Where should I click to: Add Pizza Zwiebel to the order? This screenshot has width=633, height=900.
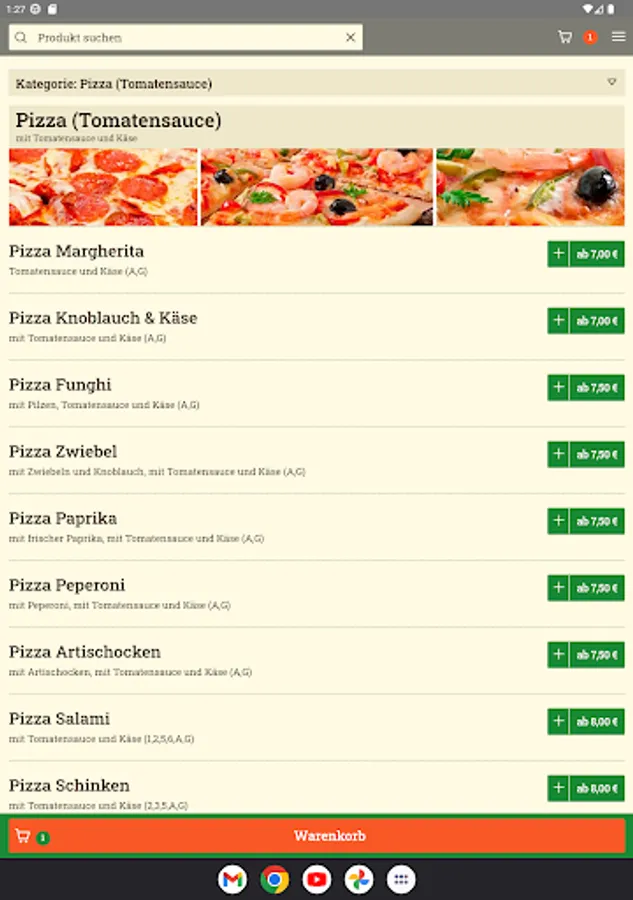(558, 454)
